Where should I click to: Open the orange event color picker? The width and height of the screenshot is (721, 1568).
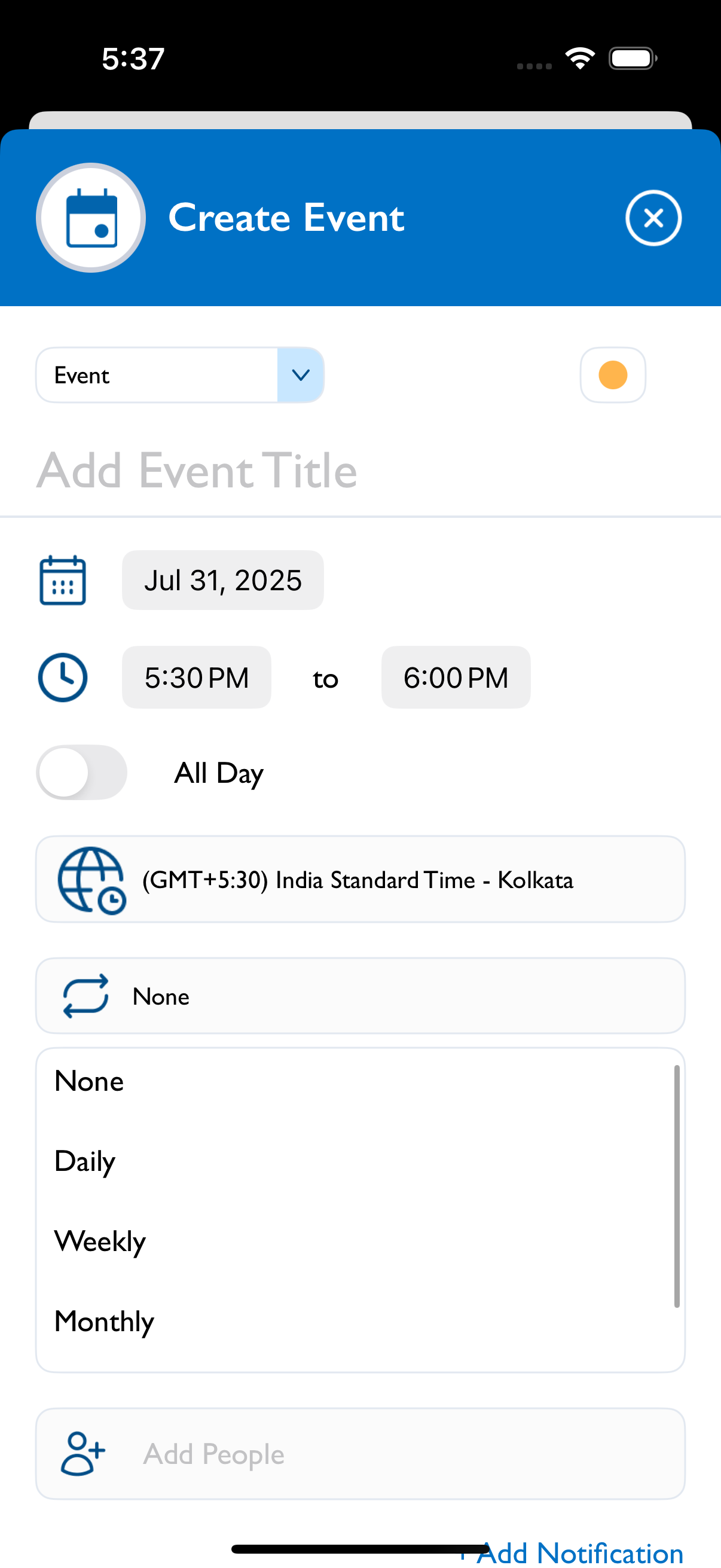point(612,375)
